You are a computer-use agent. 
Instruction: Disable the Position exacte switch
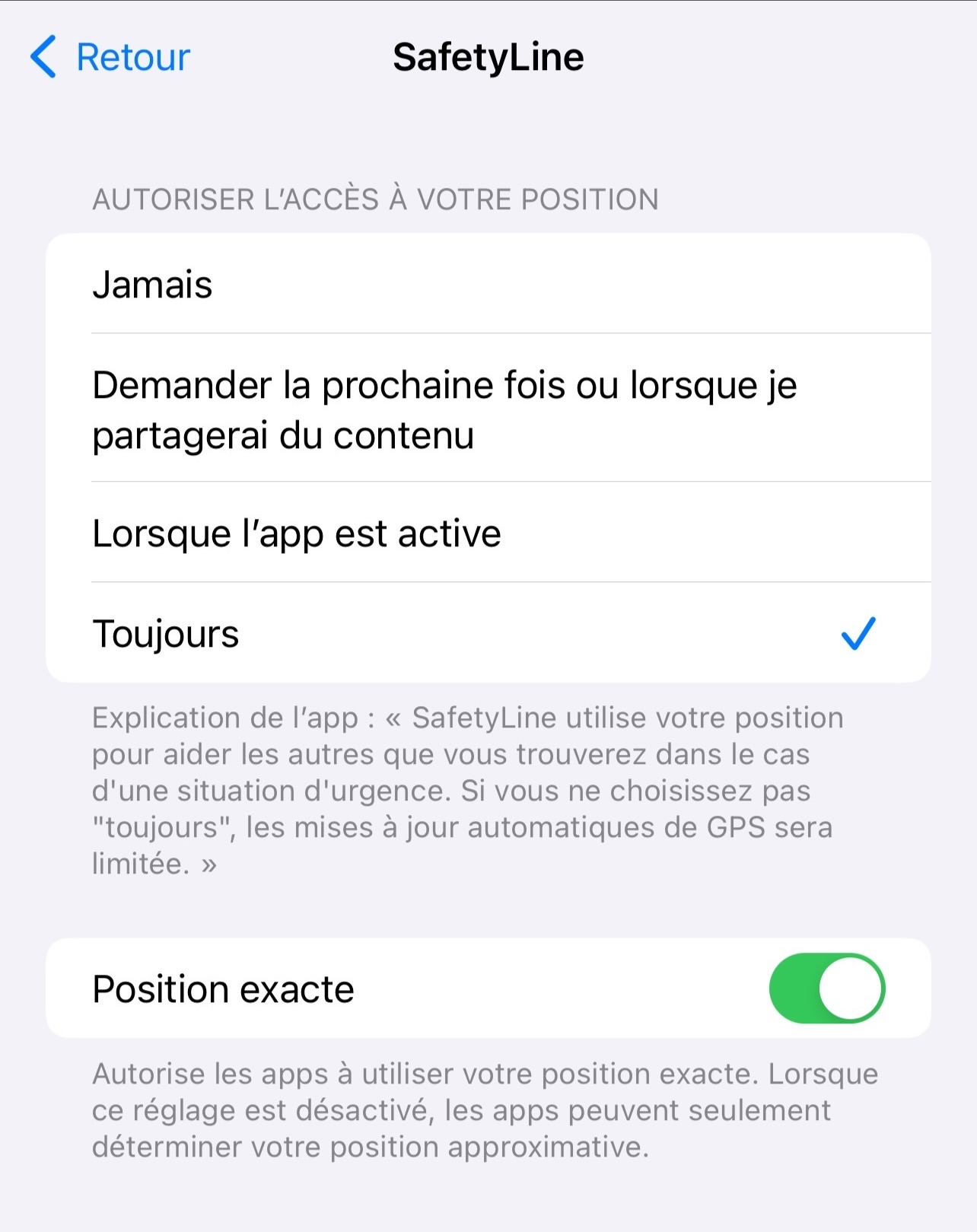[x=826, y=988]
